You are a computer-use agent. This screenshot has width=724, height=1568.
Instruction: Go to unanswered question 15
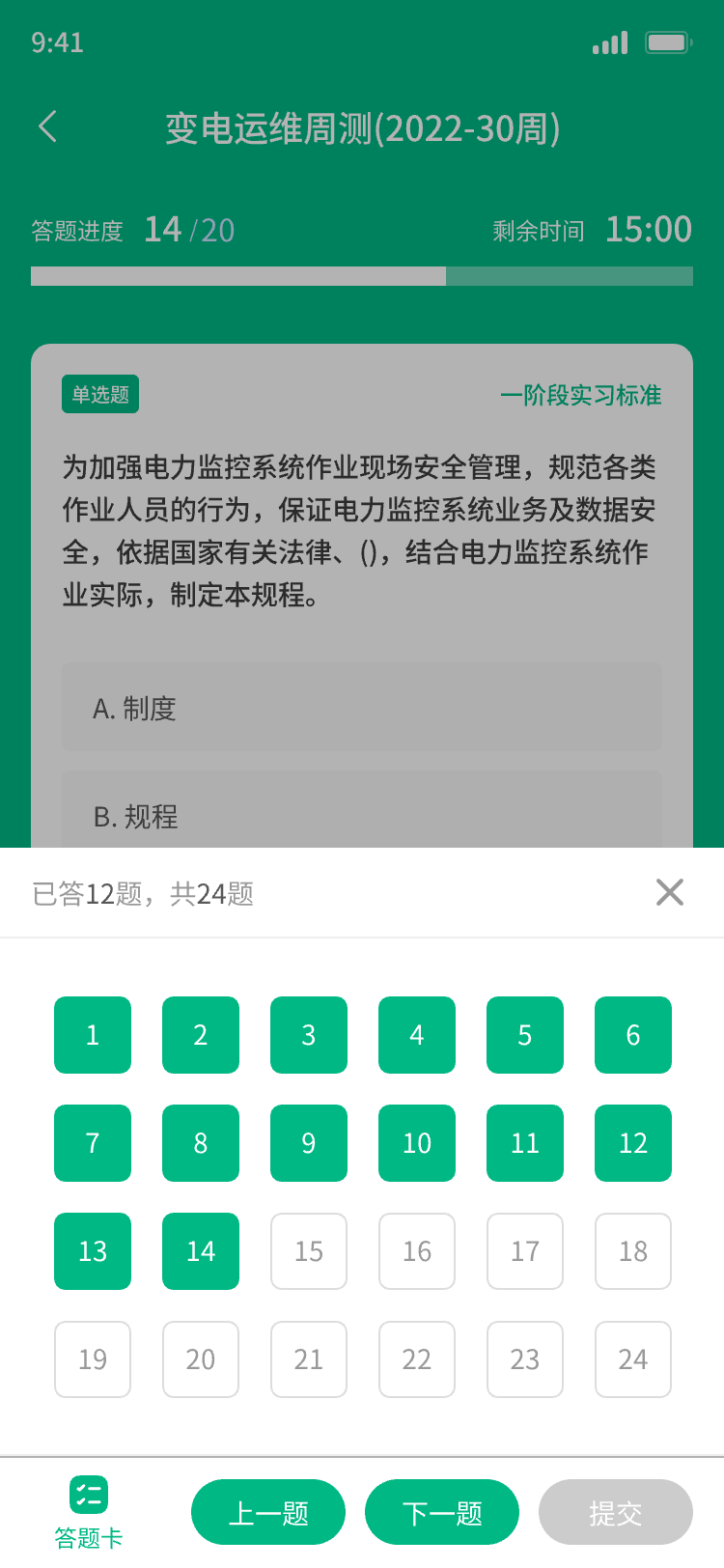pyautogui.click(x=309, y=1251)
